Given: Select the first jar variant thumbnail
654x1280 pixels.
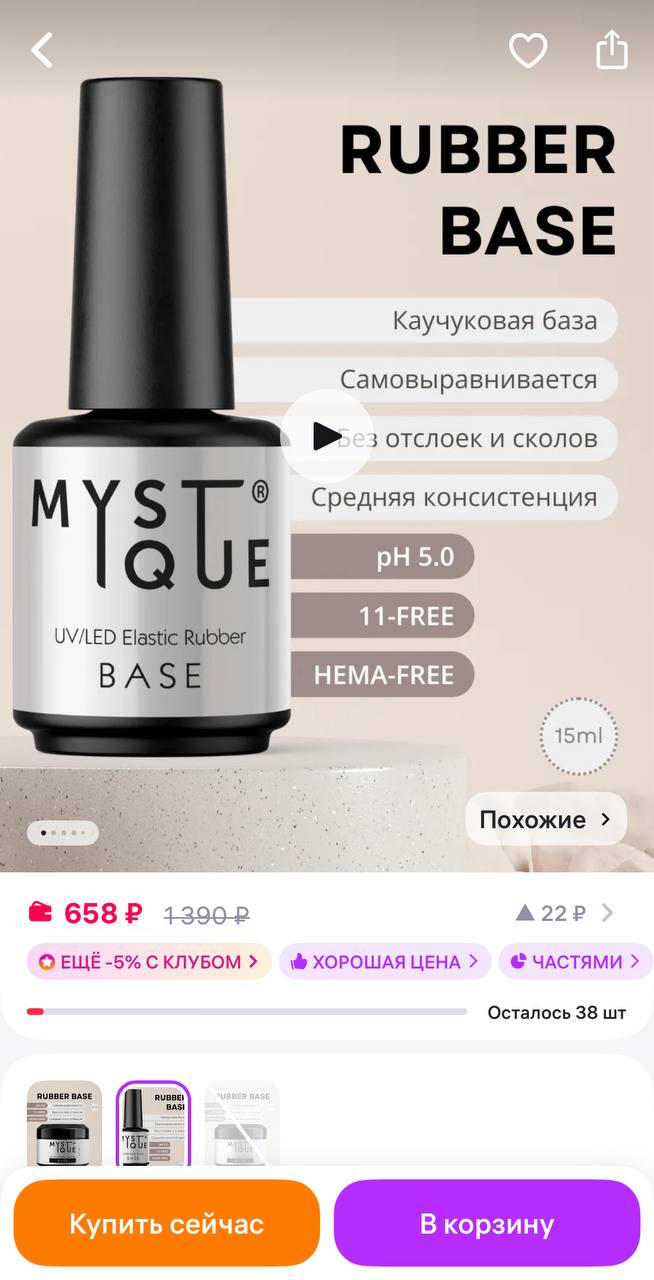Looking at the screenshot, I should [64, 1122].
